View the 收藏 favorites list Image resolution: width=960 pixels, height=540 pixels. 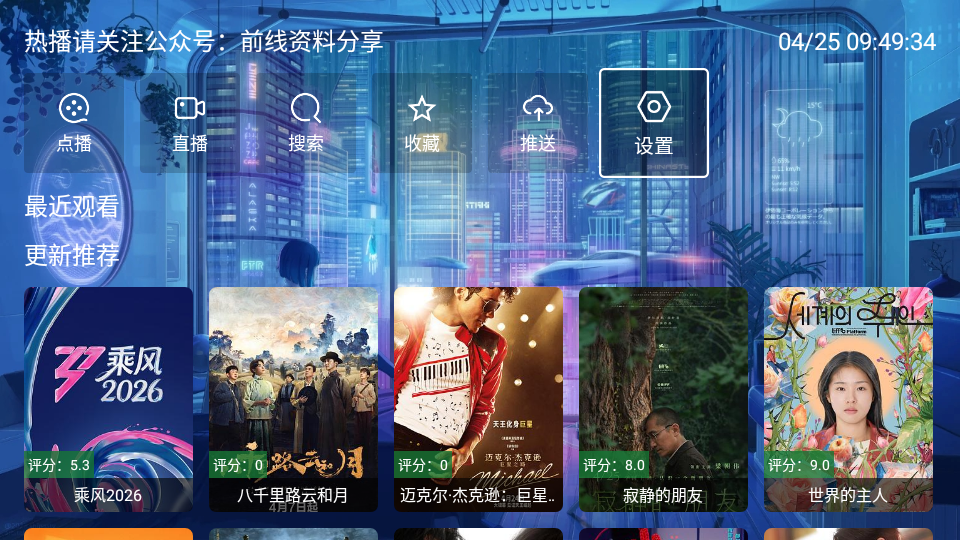tap(422, 123)
